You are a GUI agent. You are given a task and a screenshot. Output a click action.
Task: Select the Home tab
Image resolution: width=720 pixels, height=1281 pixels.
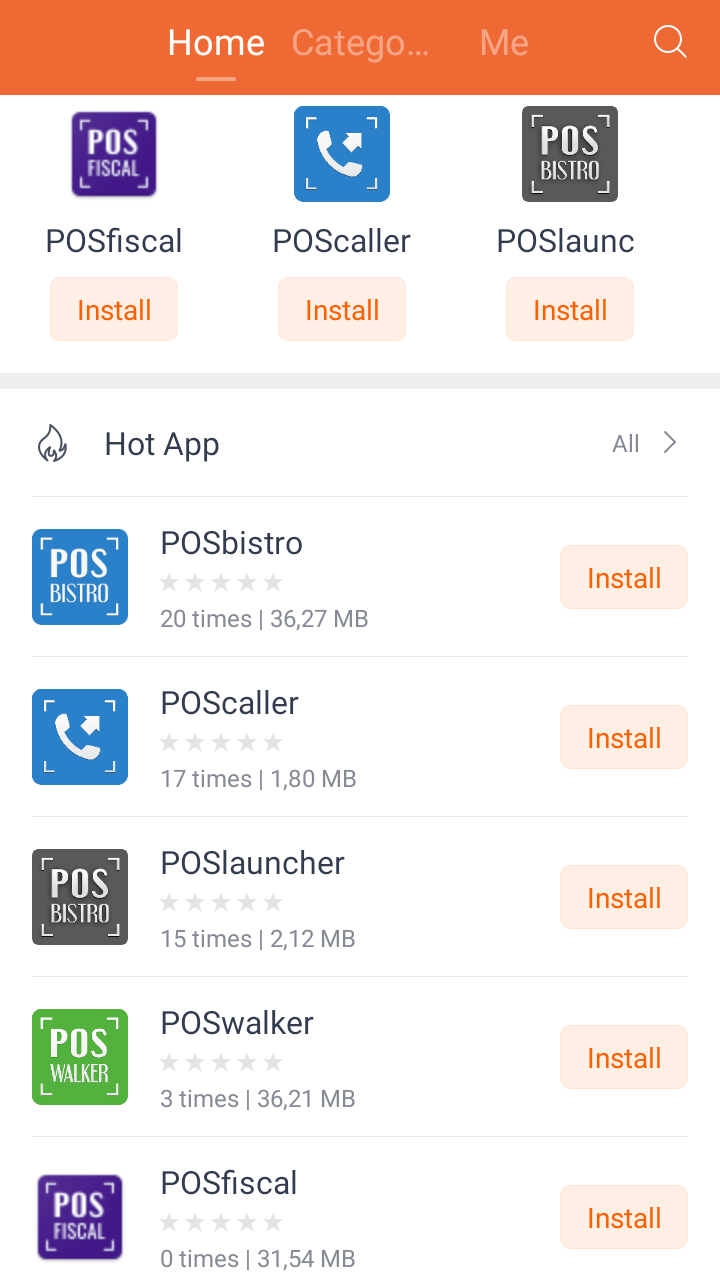pos(216,43)
